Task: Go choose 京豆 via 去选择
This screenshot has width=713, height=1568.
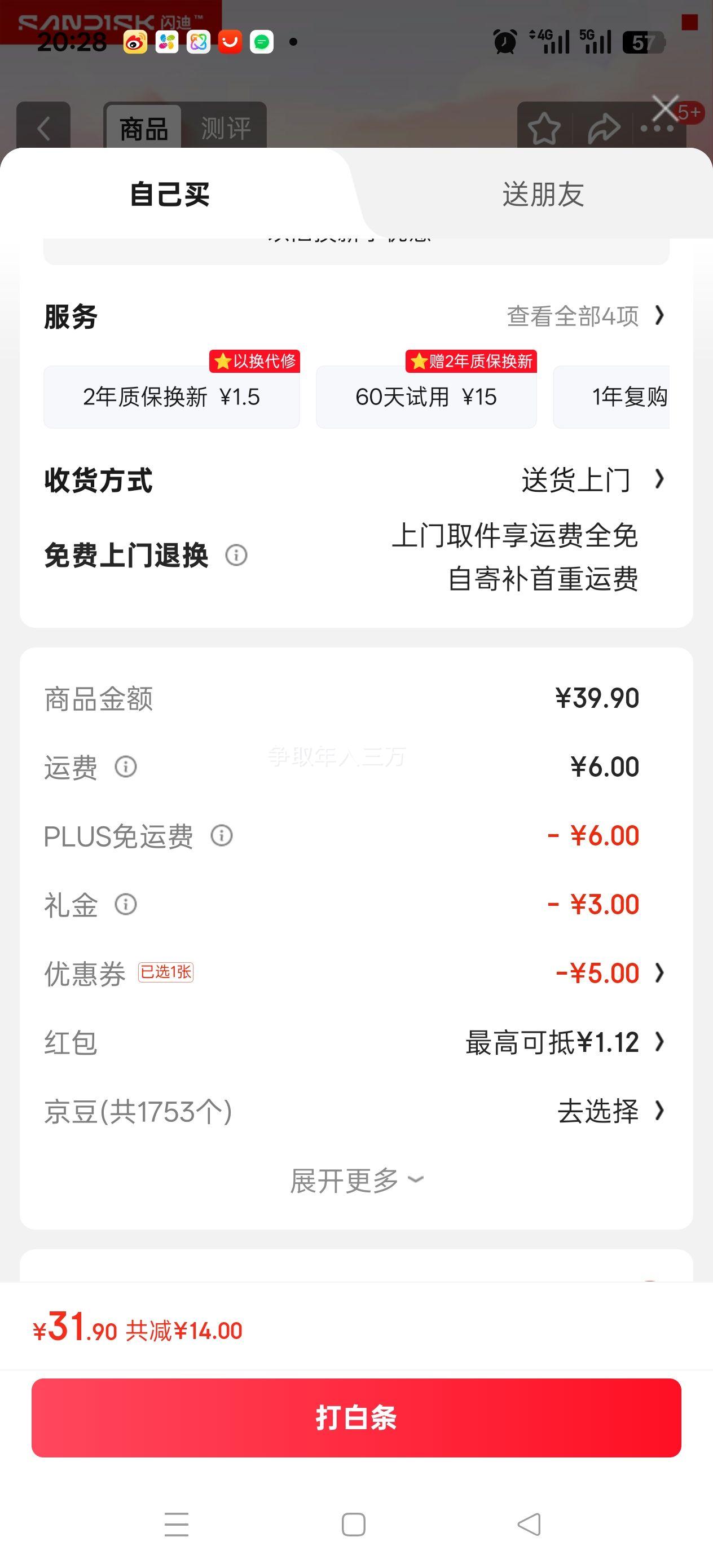Action: tap(609, 1112)
